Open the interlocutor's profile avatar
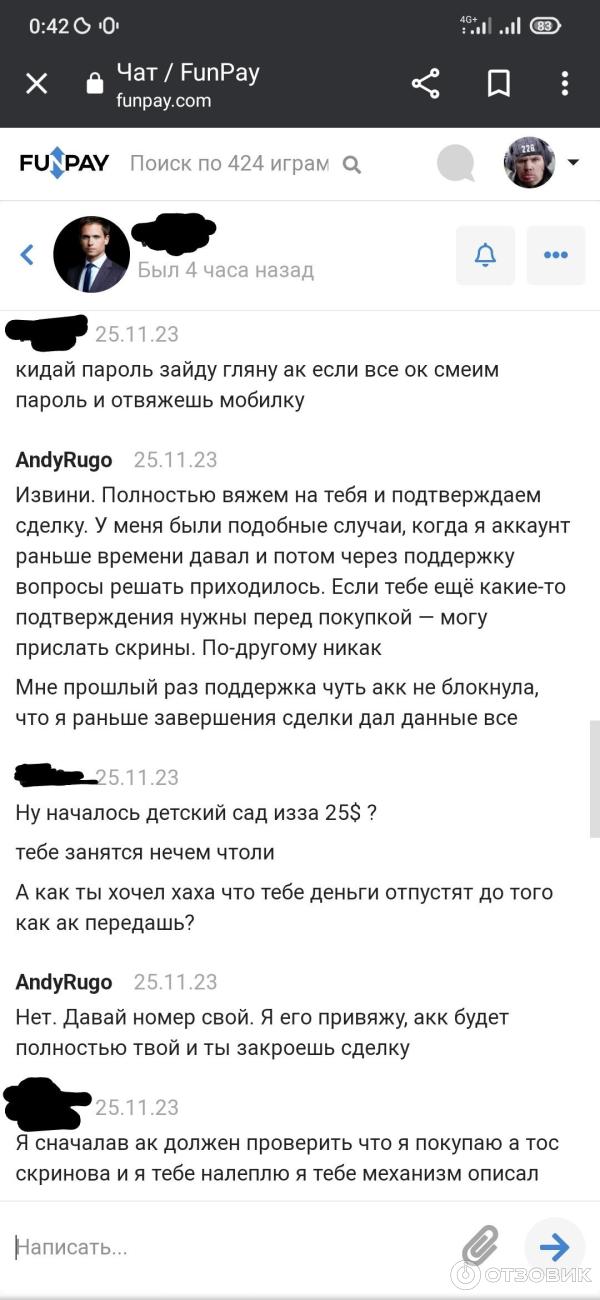 (x=91, y=255)
